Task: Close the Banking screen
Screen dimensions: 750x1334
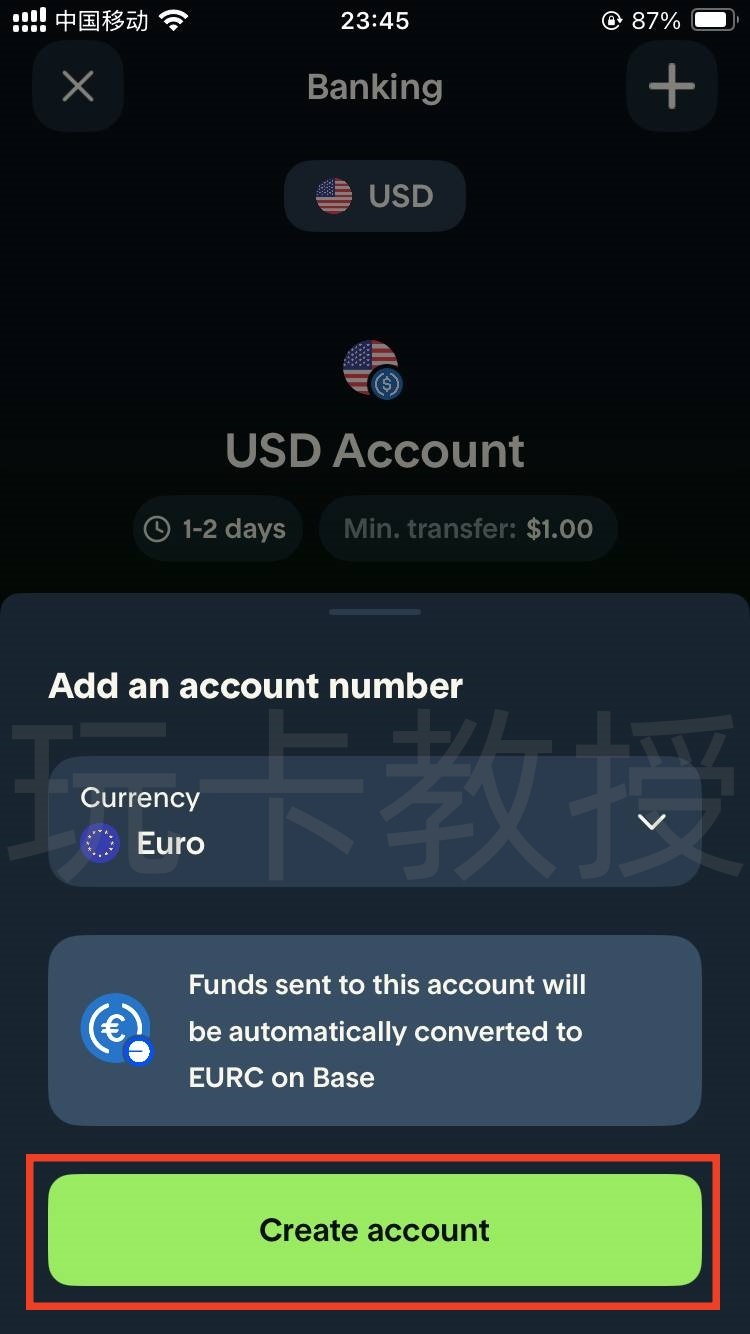Action: pyautogui.click(x=78, y=86)
